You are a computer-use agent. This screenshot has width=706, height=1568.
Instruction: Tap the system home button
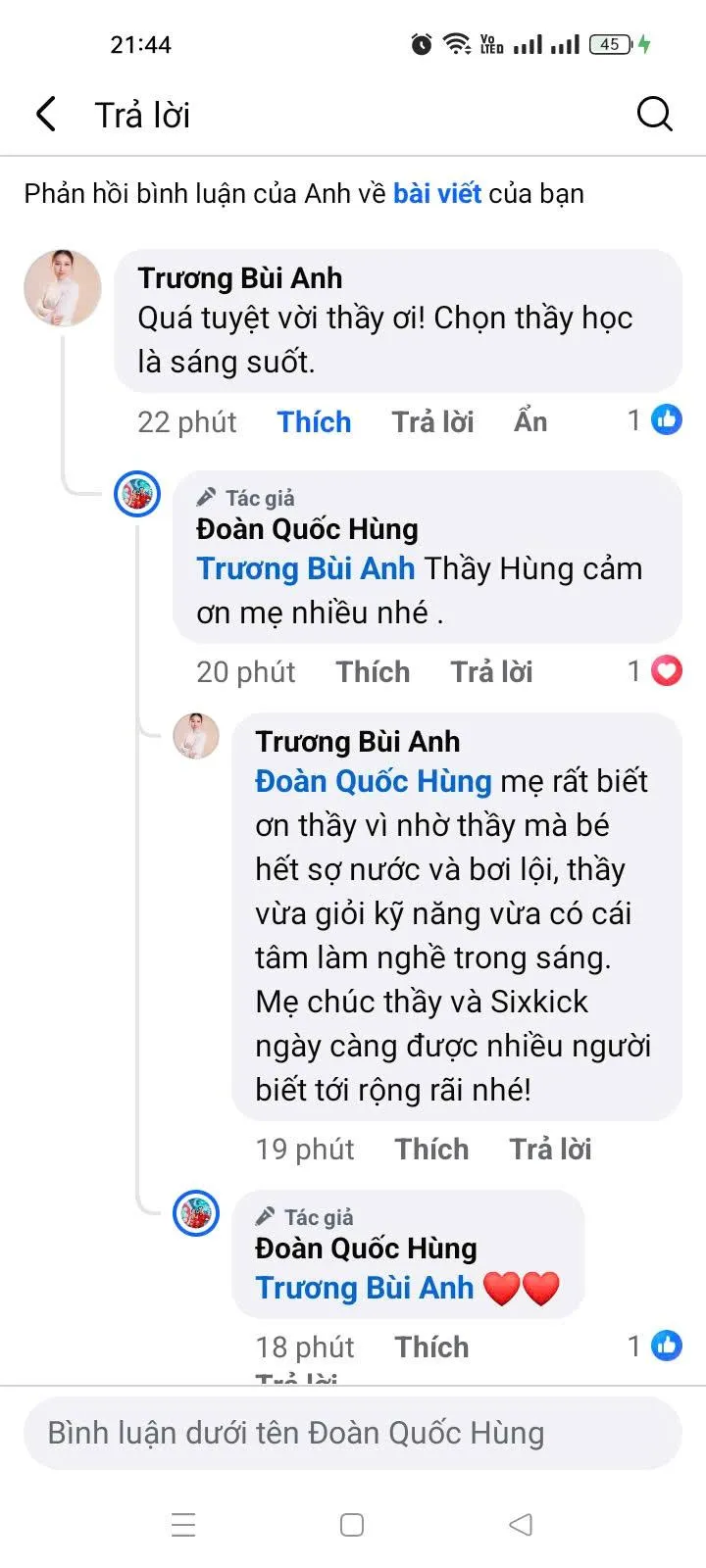coord(352,1525)
